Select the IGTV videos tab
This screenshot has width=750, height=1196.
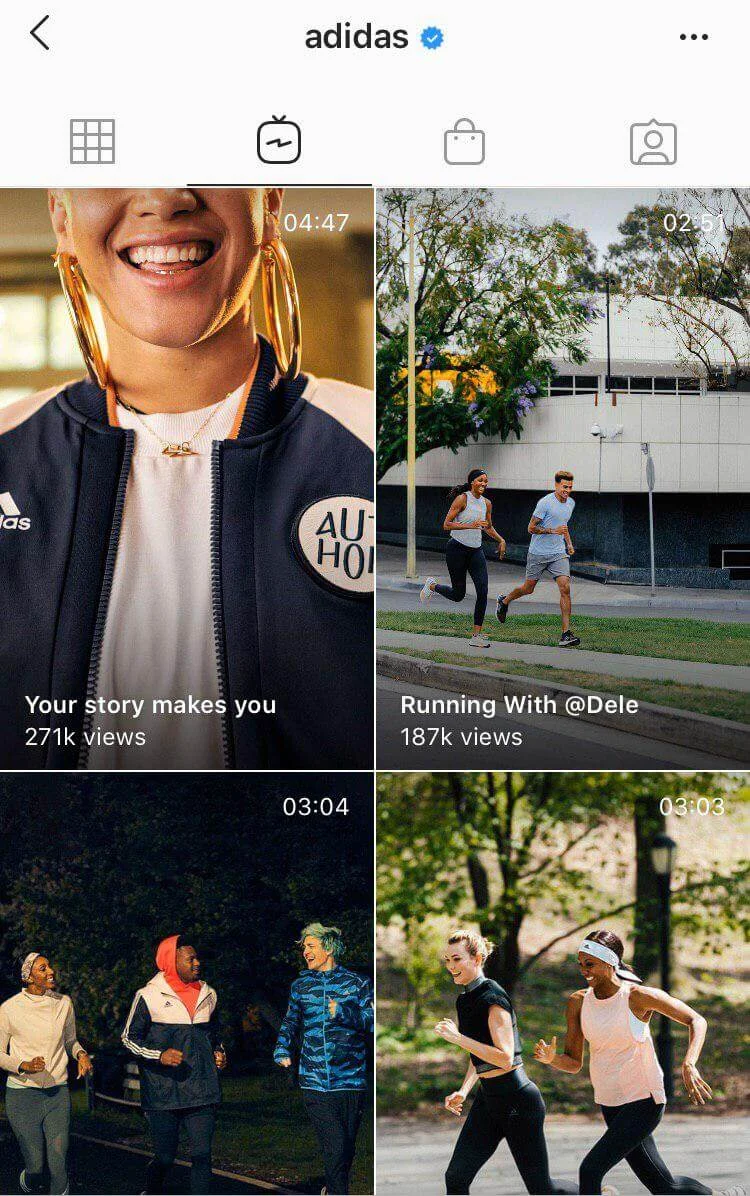click(x=279, y=141)
